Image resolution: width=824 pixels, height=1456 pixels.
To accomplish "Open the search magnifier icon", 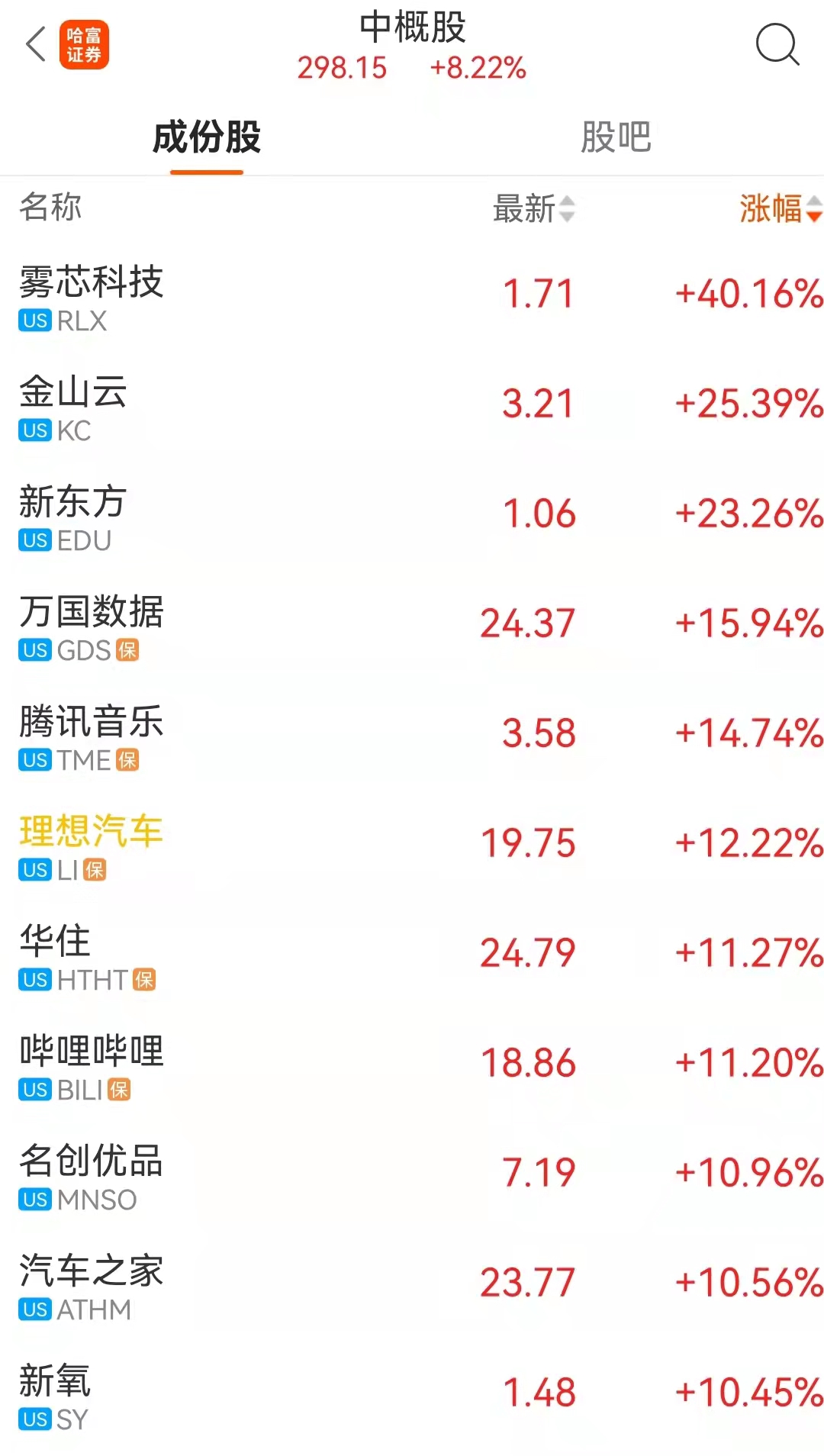I will pyautogui.click(x=777, y=44).
